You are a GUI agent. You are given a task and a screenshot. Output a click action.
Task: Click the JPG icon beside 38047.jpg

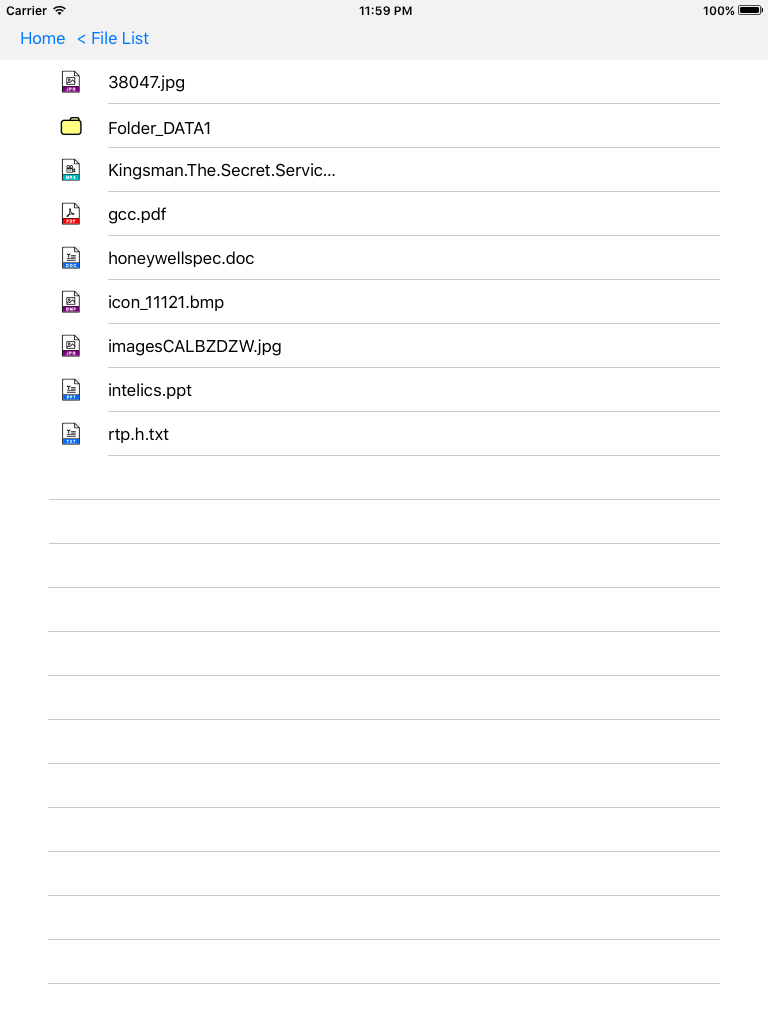point(70,82)
